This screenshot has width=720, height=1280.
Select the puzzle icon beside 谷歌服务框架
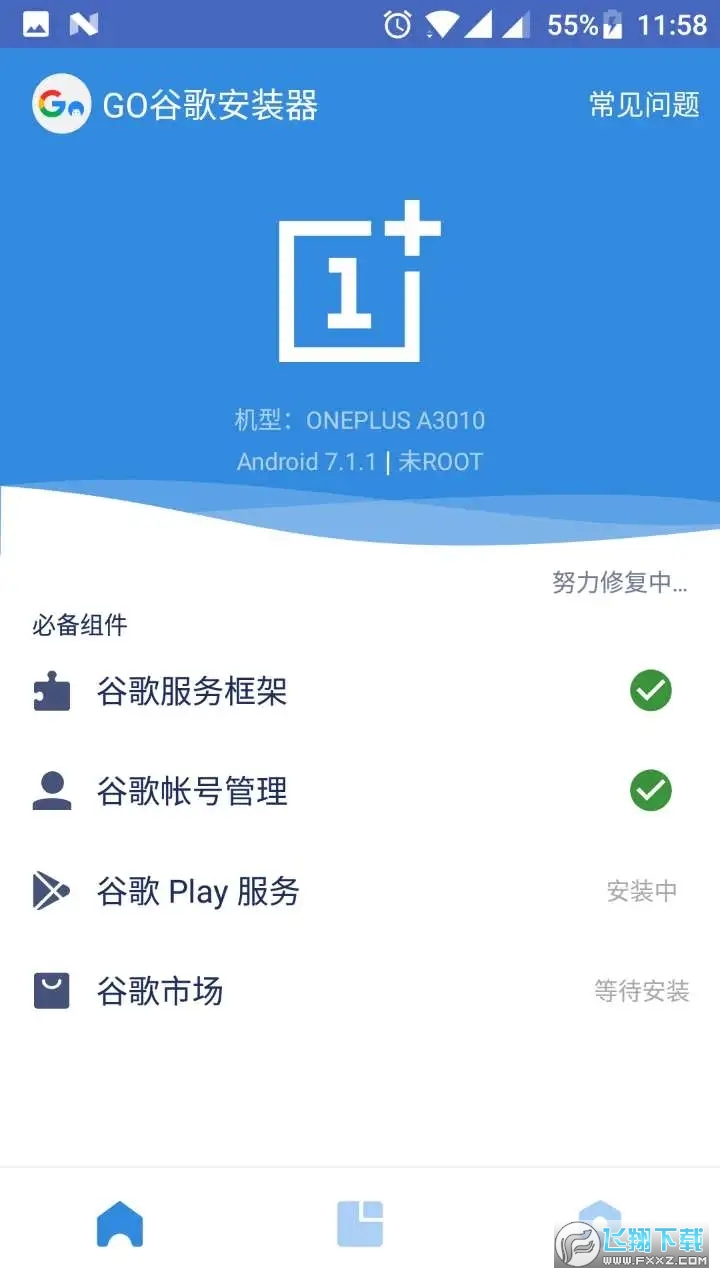tap(51, 691)
